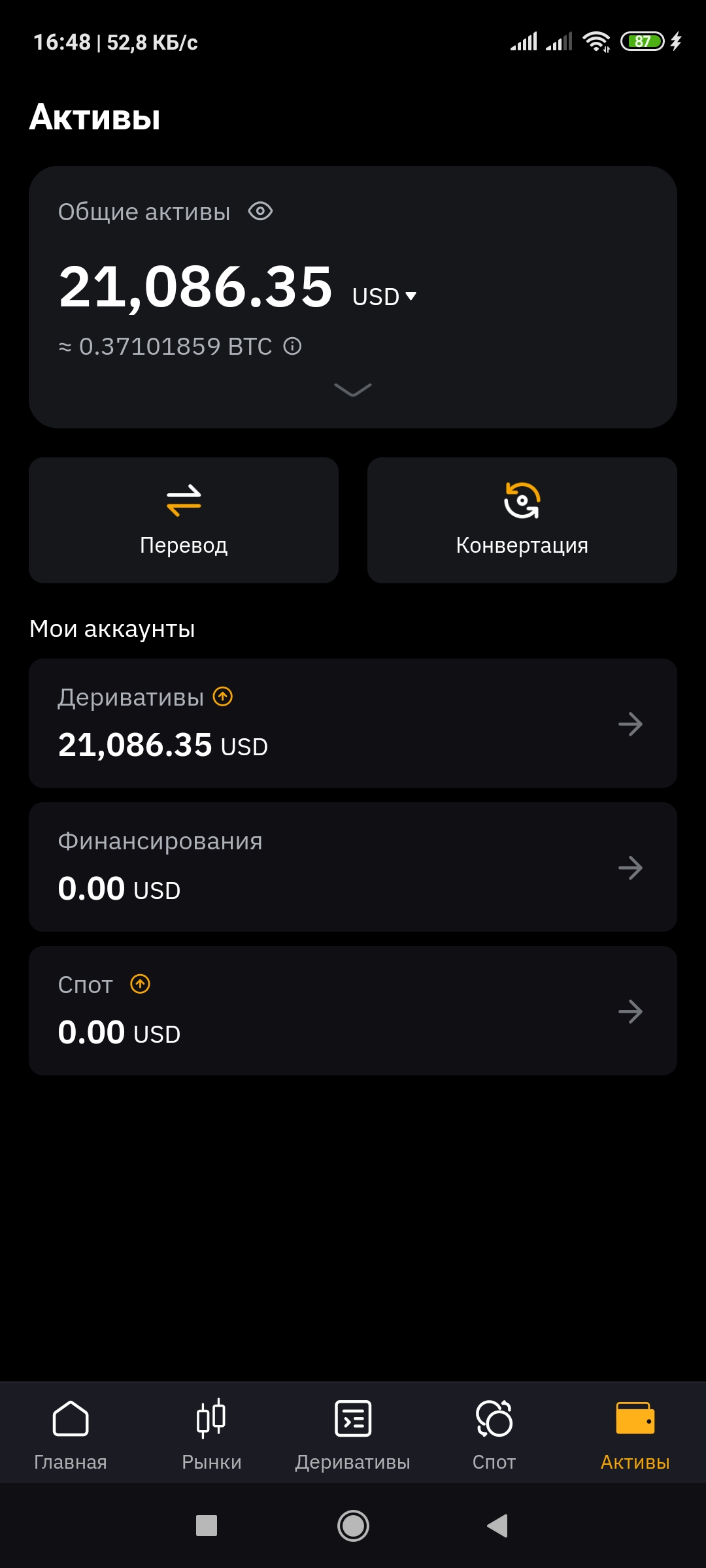706x1568 pixels.
Task: Open the USD currency dropdown
Action: coord(383,296)
